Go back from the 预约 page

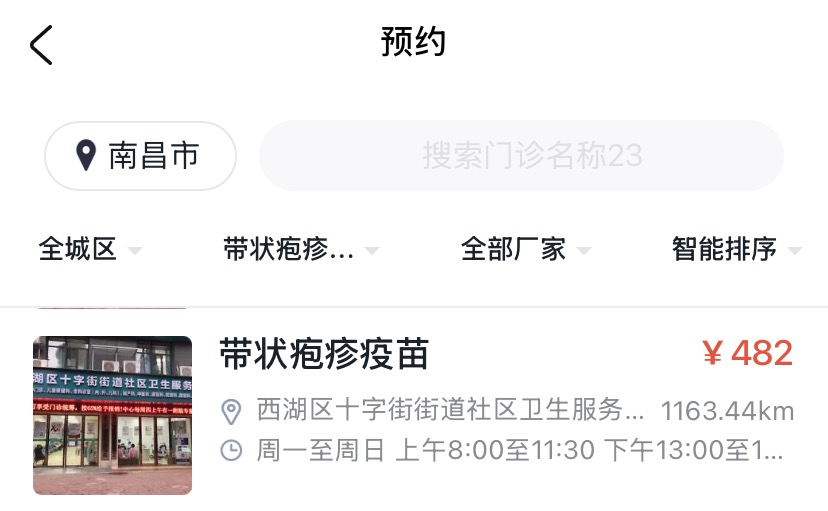pos(41,45)
